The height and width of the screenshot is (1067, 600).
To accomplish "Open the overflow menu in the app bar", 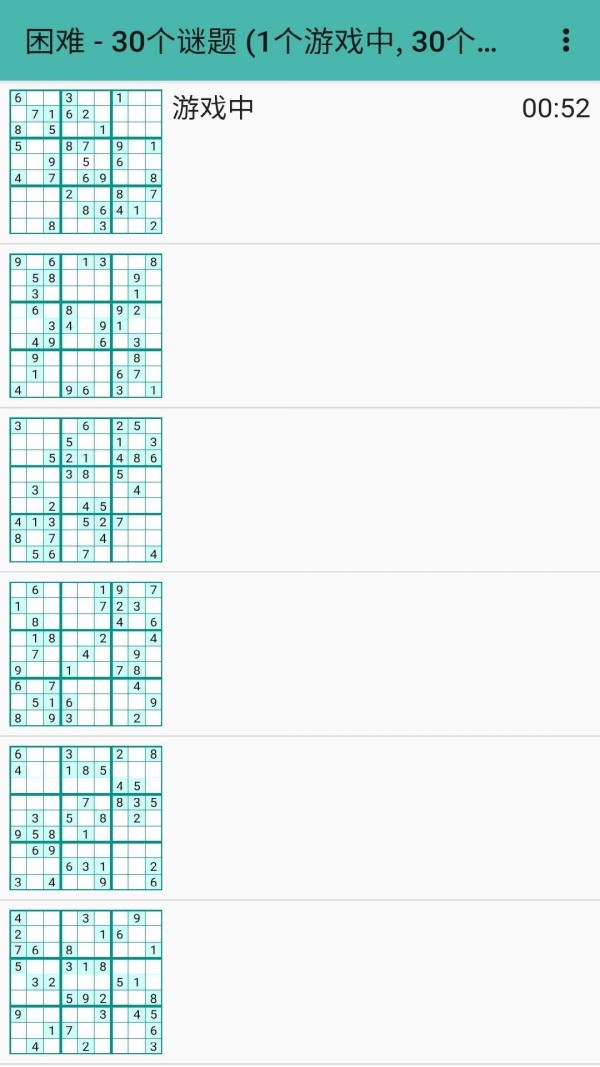I will pos(565,41).
